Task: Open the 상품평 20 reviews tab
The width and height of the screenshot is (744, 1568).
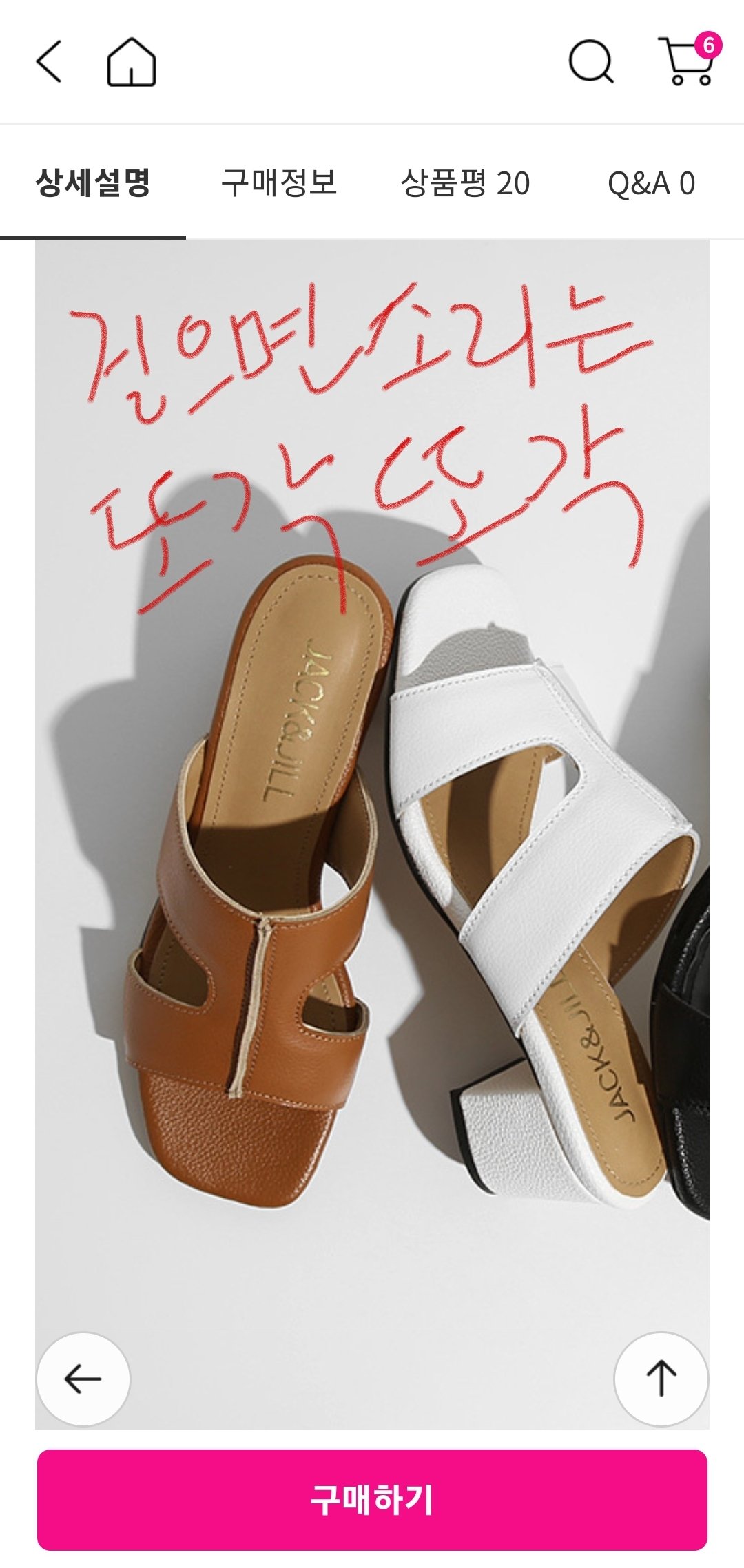Action: (x=465, y=183)
